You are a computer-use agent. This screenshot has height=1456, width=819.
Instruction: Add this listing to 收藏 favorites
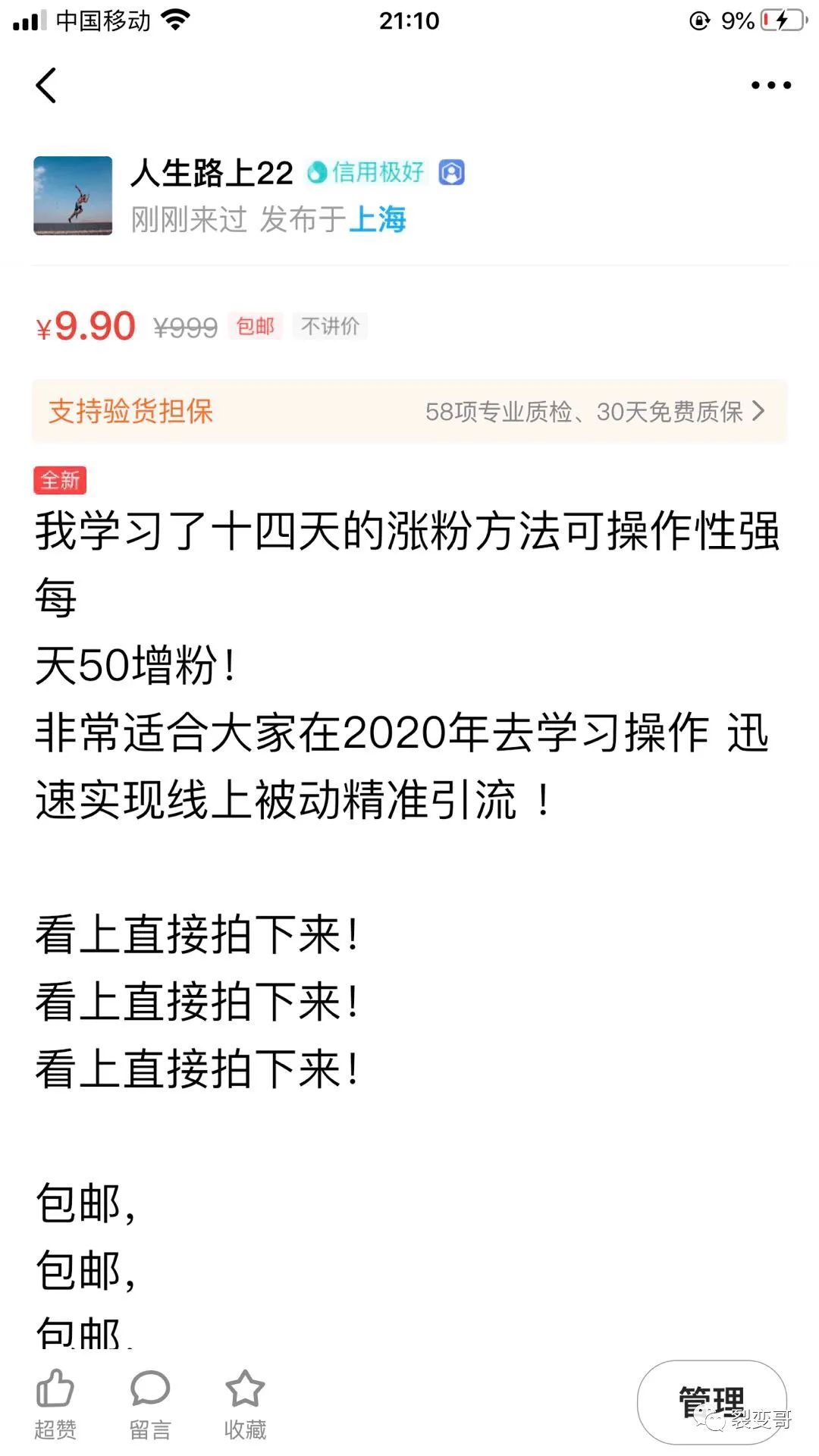pos(245,1403)
